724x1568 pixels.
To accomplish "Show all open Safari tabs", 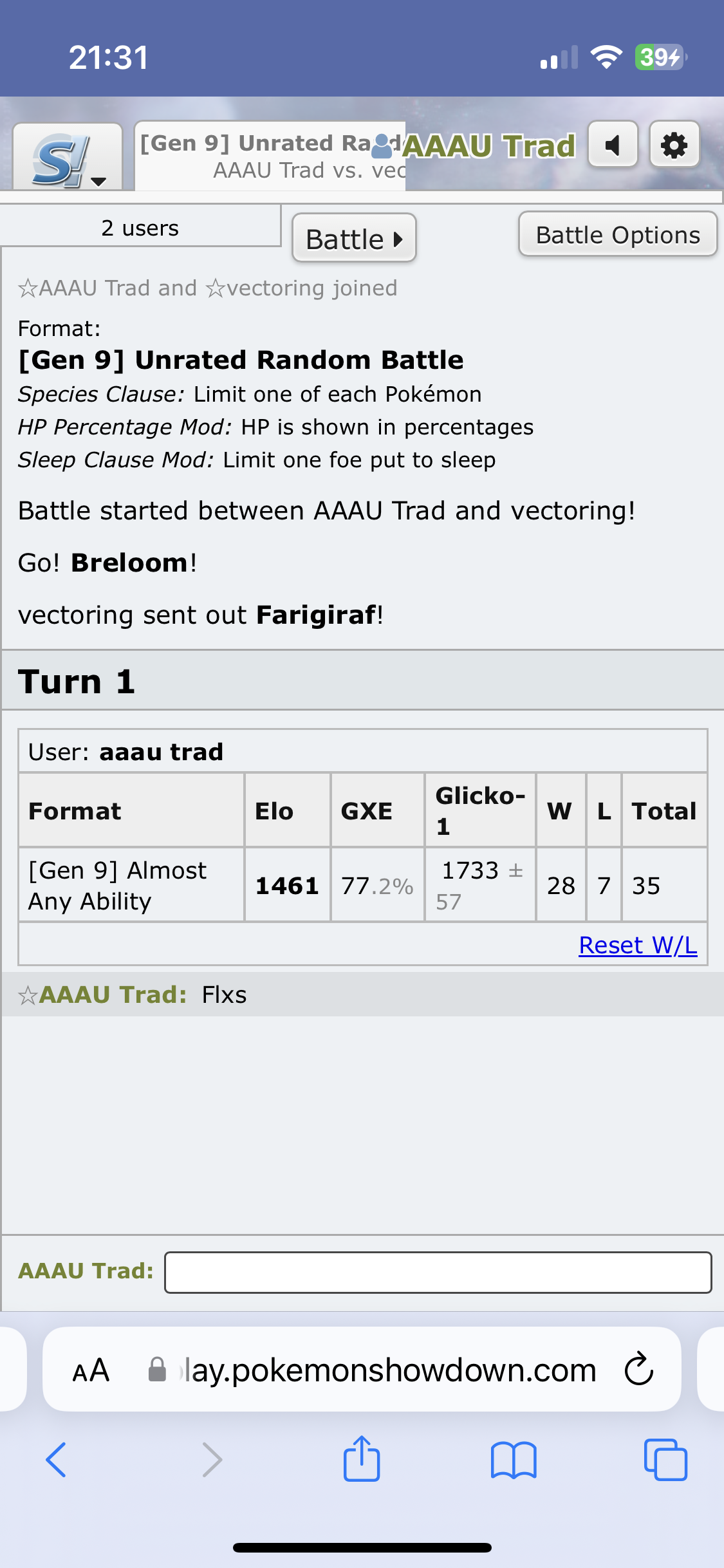I will pyautogui.click(x=665, y=1459).
